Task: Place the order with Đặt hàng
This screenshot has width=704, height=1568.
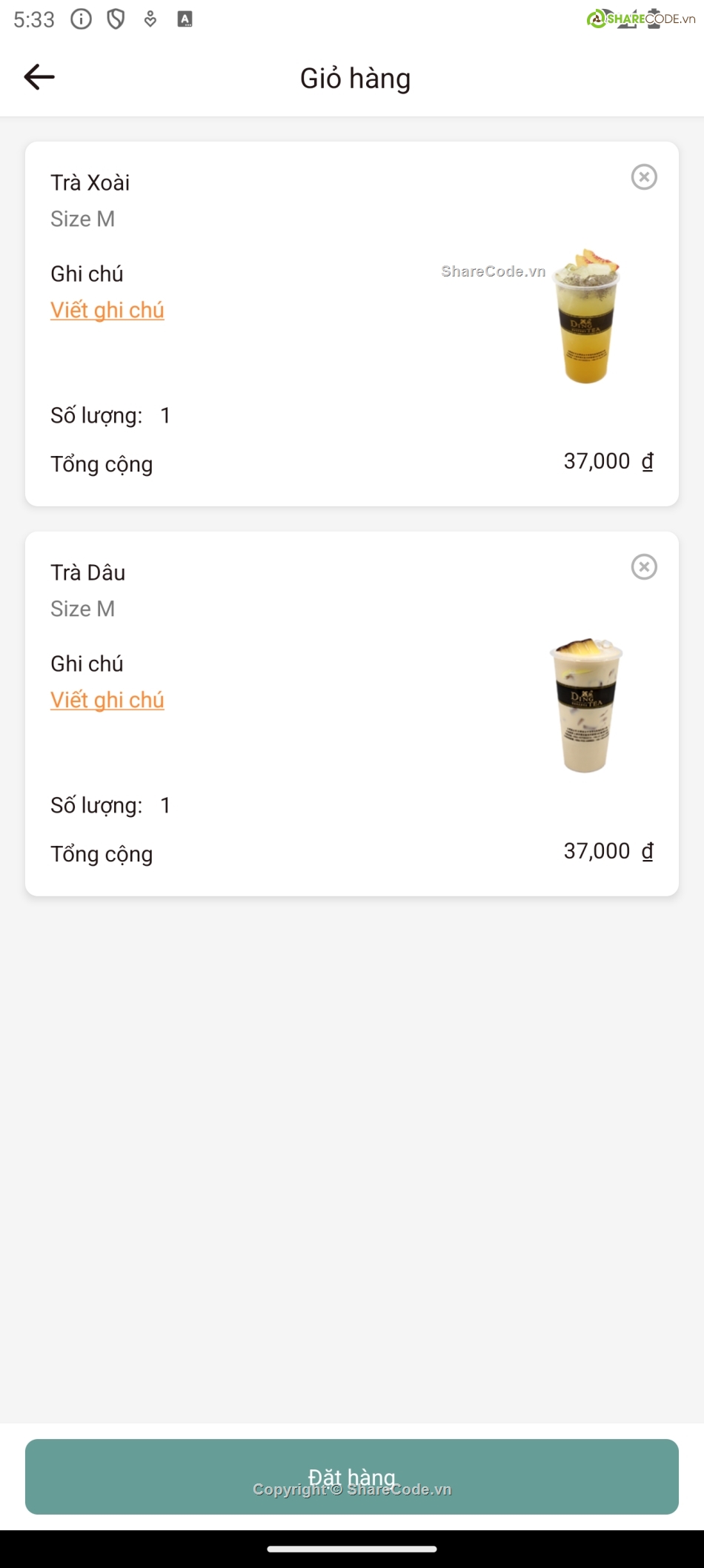Action: point(352,1476)
